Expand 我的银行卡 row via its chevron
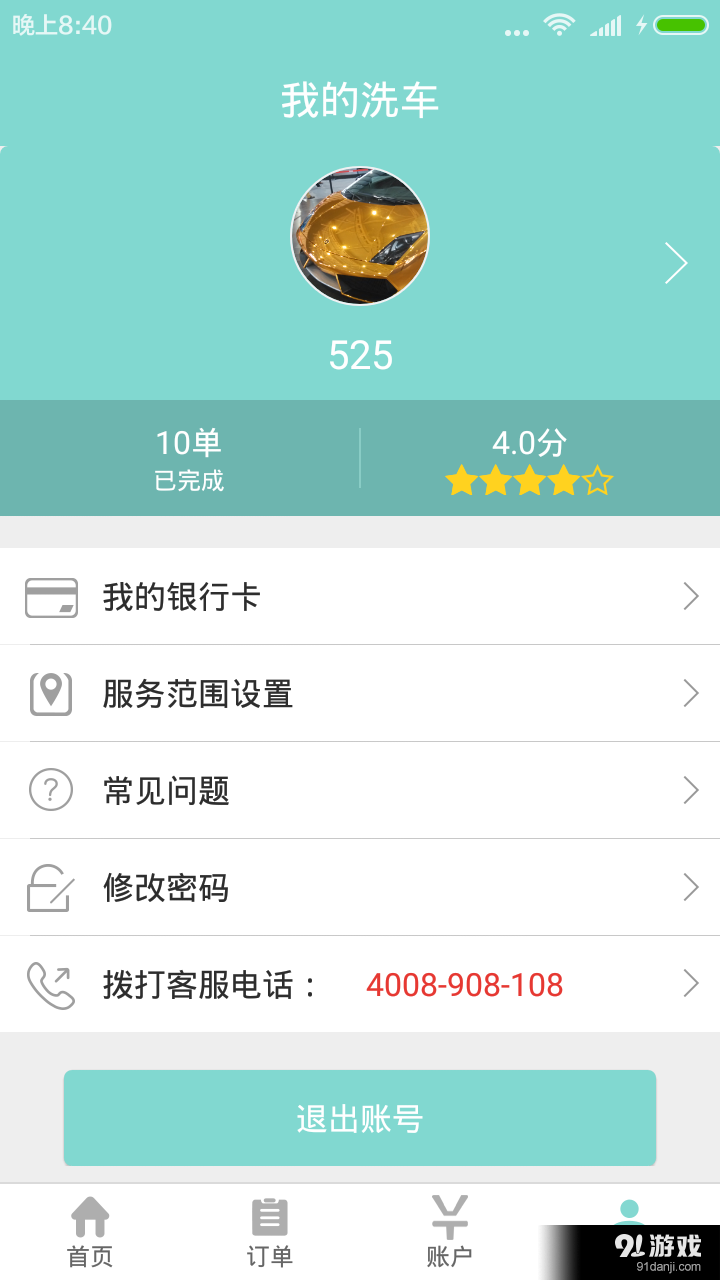Screen dimensions: 720x1280 [x=691, y=597]
